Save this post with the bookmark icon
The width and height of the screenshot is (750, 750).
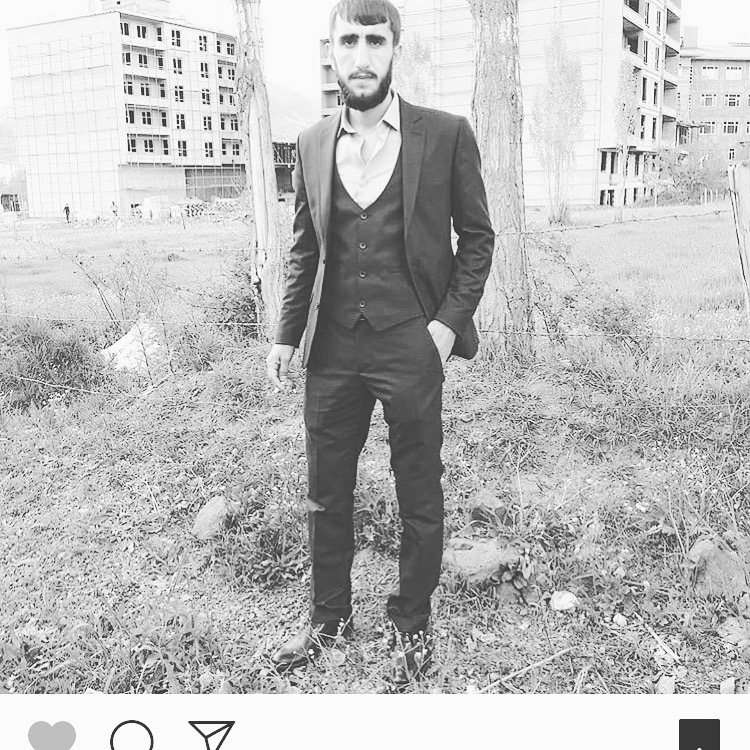(699, 737)
